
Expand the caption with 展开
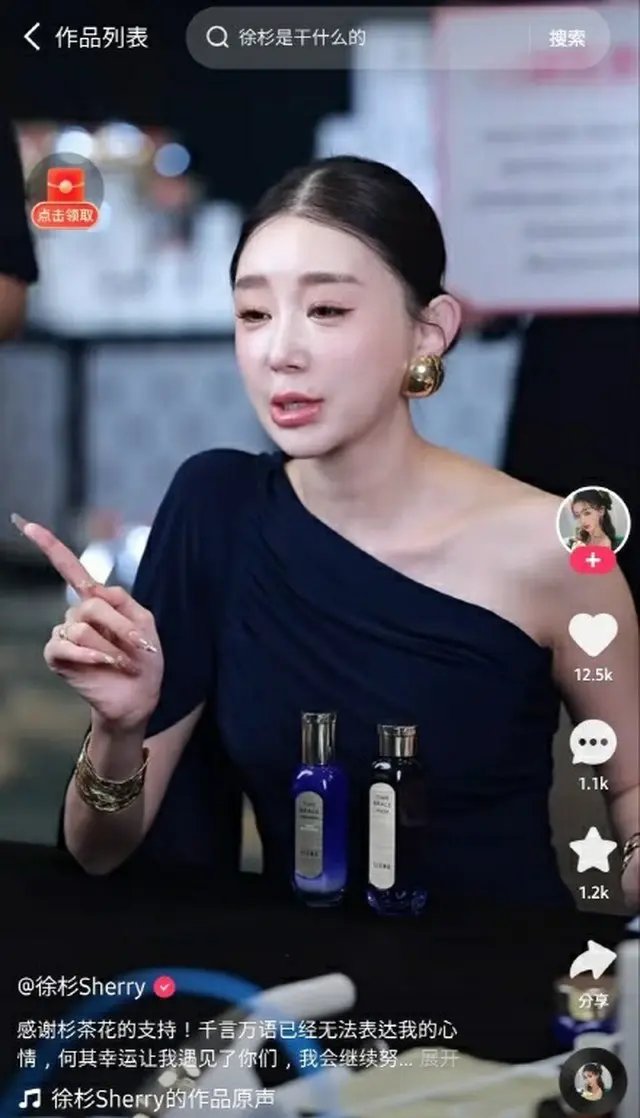click(440, 1058)
